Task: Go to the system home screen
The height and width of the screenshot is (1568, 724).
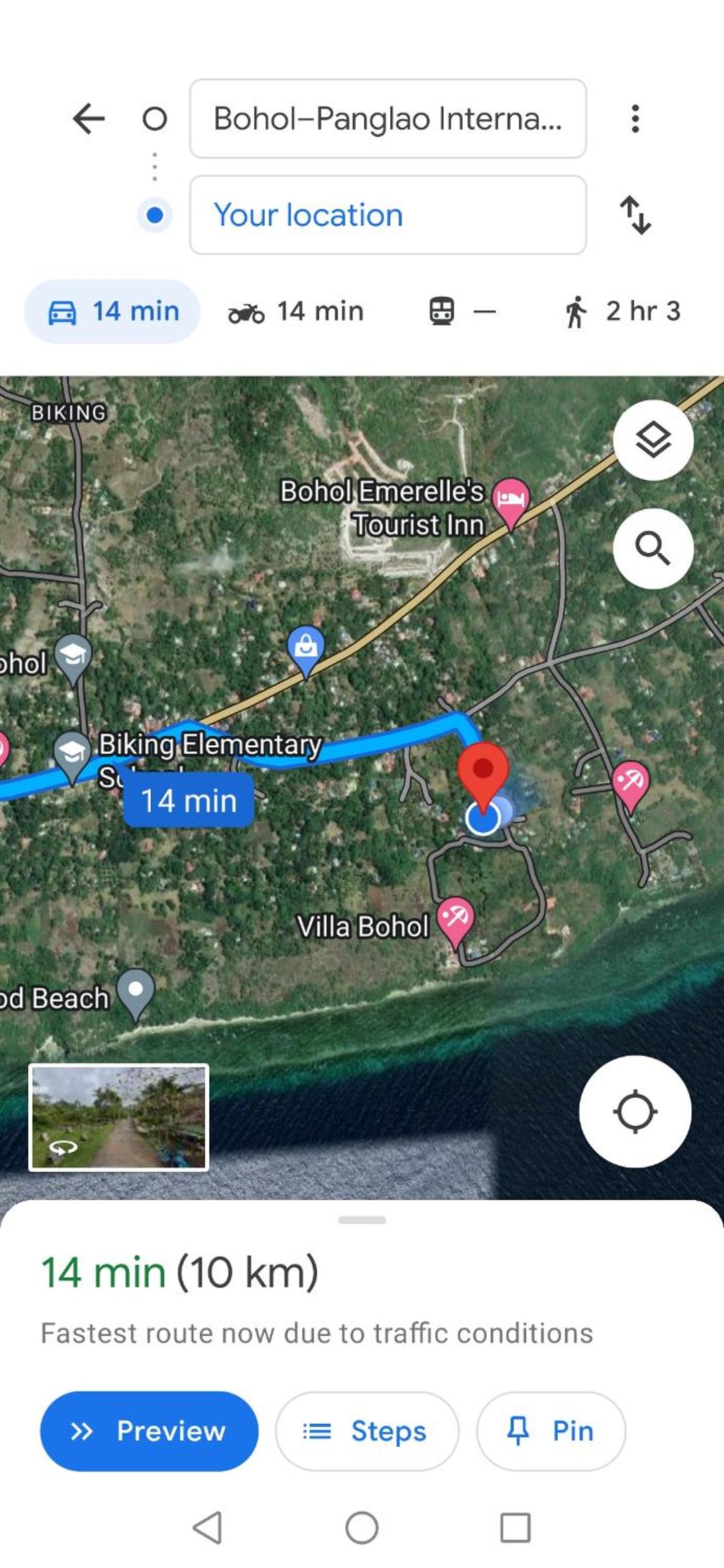Action: point(362,1528)
